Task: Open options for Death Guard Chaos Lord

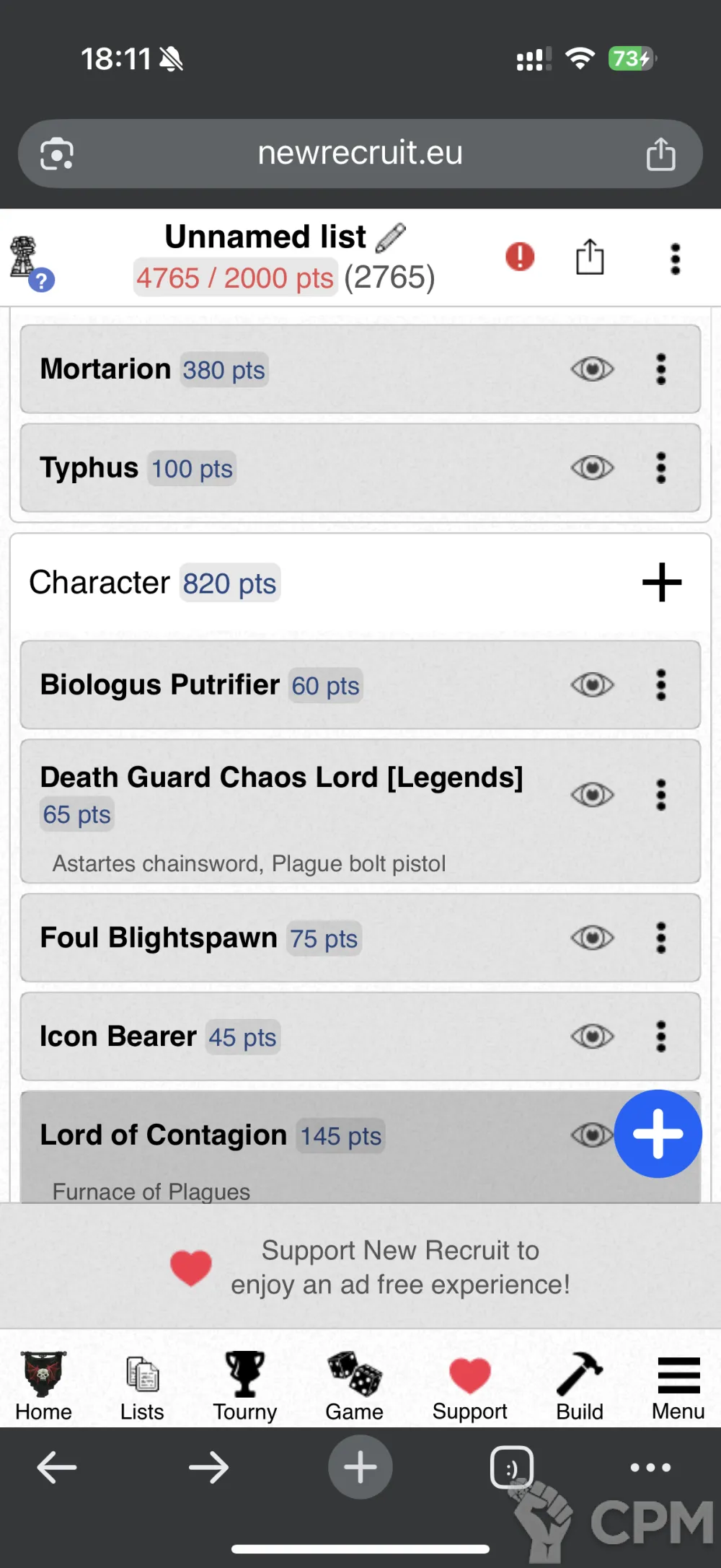Action: coord(660,795)
